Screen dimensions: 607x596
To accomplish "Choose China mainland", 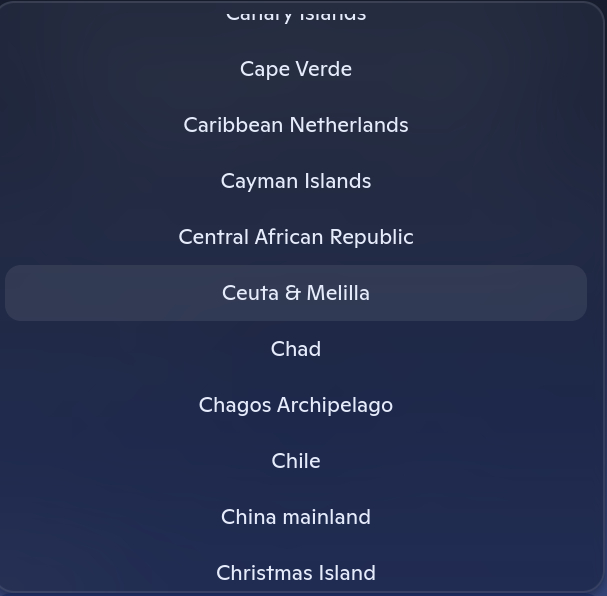I will coord(295,517).
